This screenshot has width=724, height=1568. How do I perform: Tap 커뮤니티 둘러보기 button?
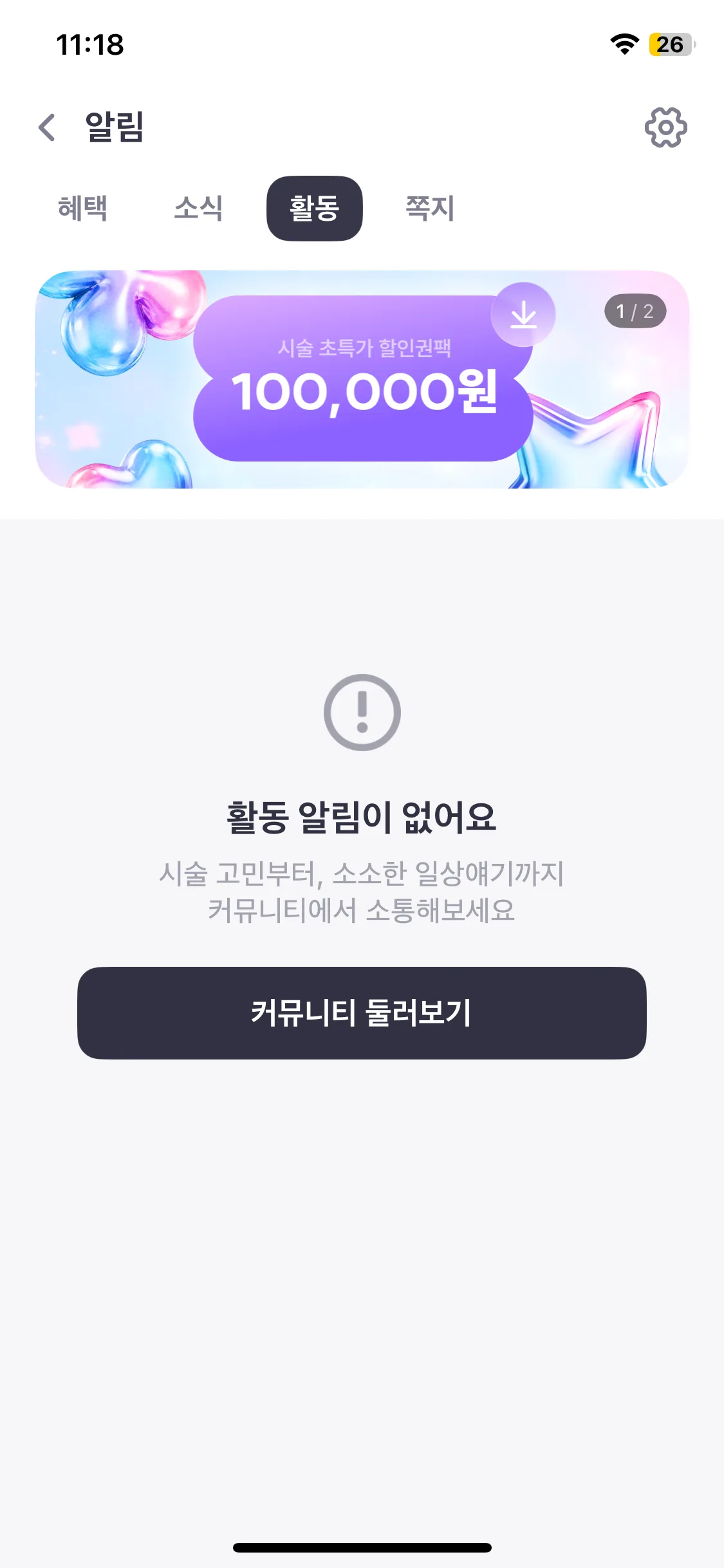[362, 1013]
